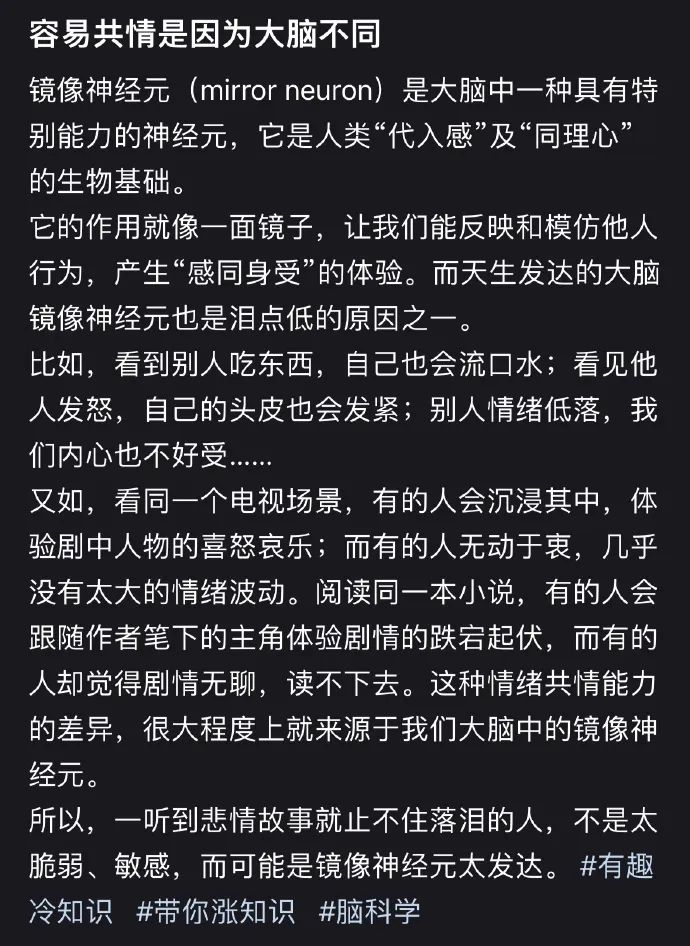Open the #带你涨知识 hashtag link

(215, 911)
